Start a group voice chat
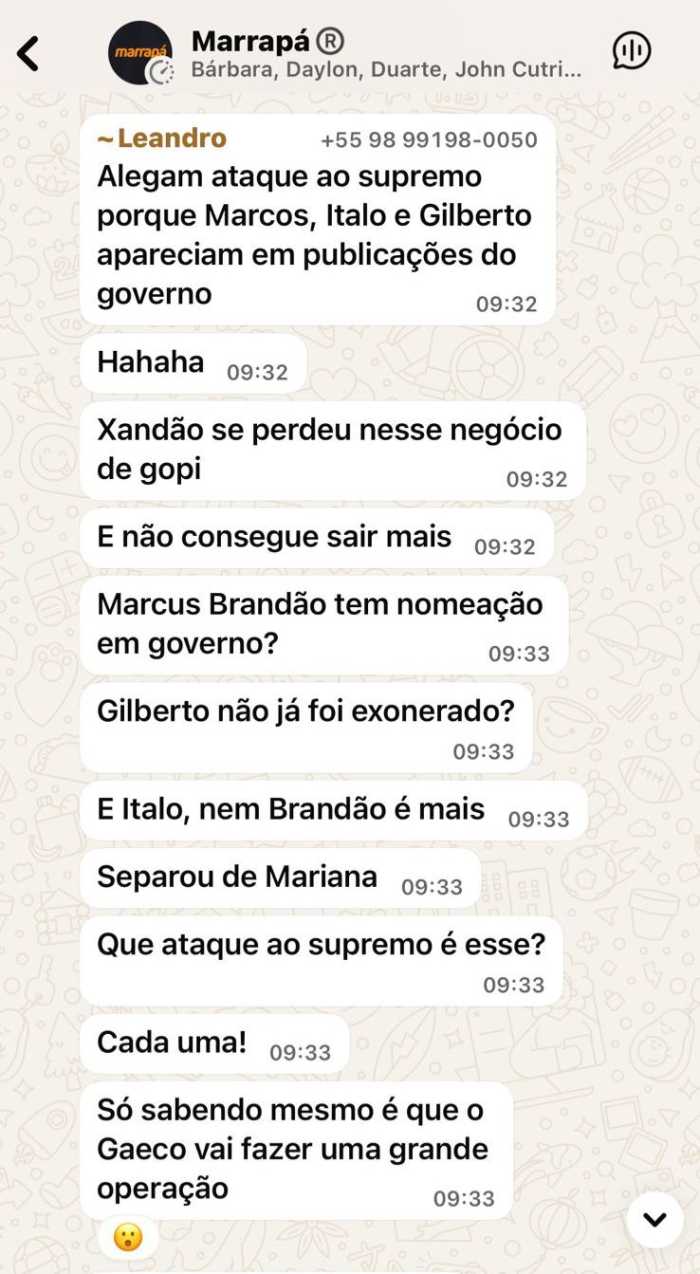Image resolution: width=700 pixels, height=1274 pixels. 631,51
